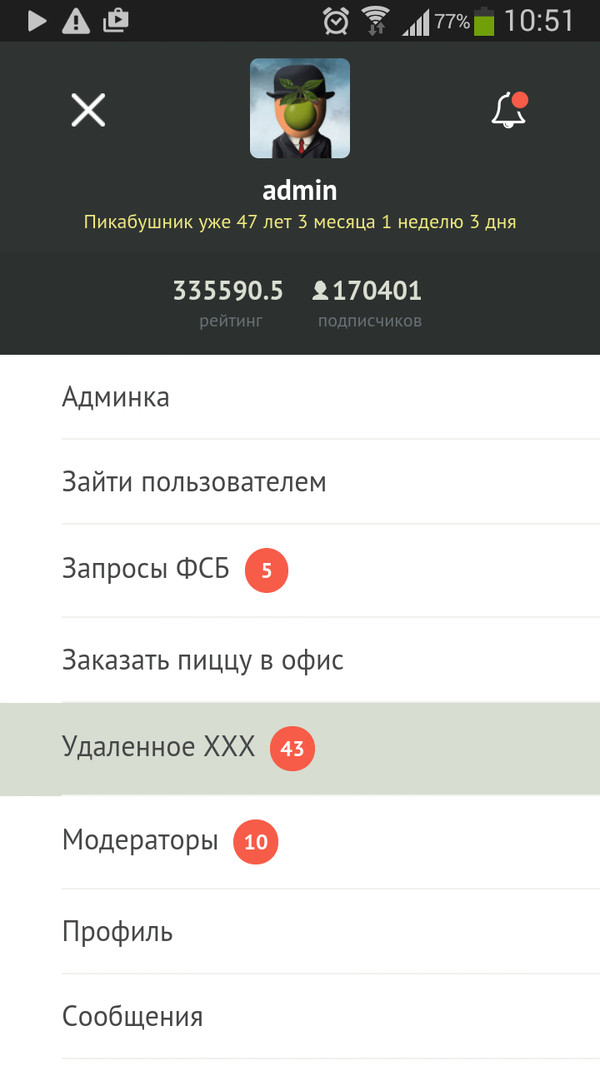Image resolution: width=600 pixels, height=1066 pixels.
Task: Open the notifications bell
Action: click(509, 110)
